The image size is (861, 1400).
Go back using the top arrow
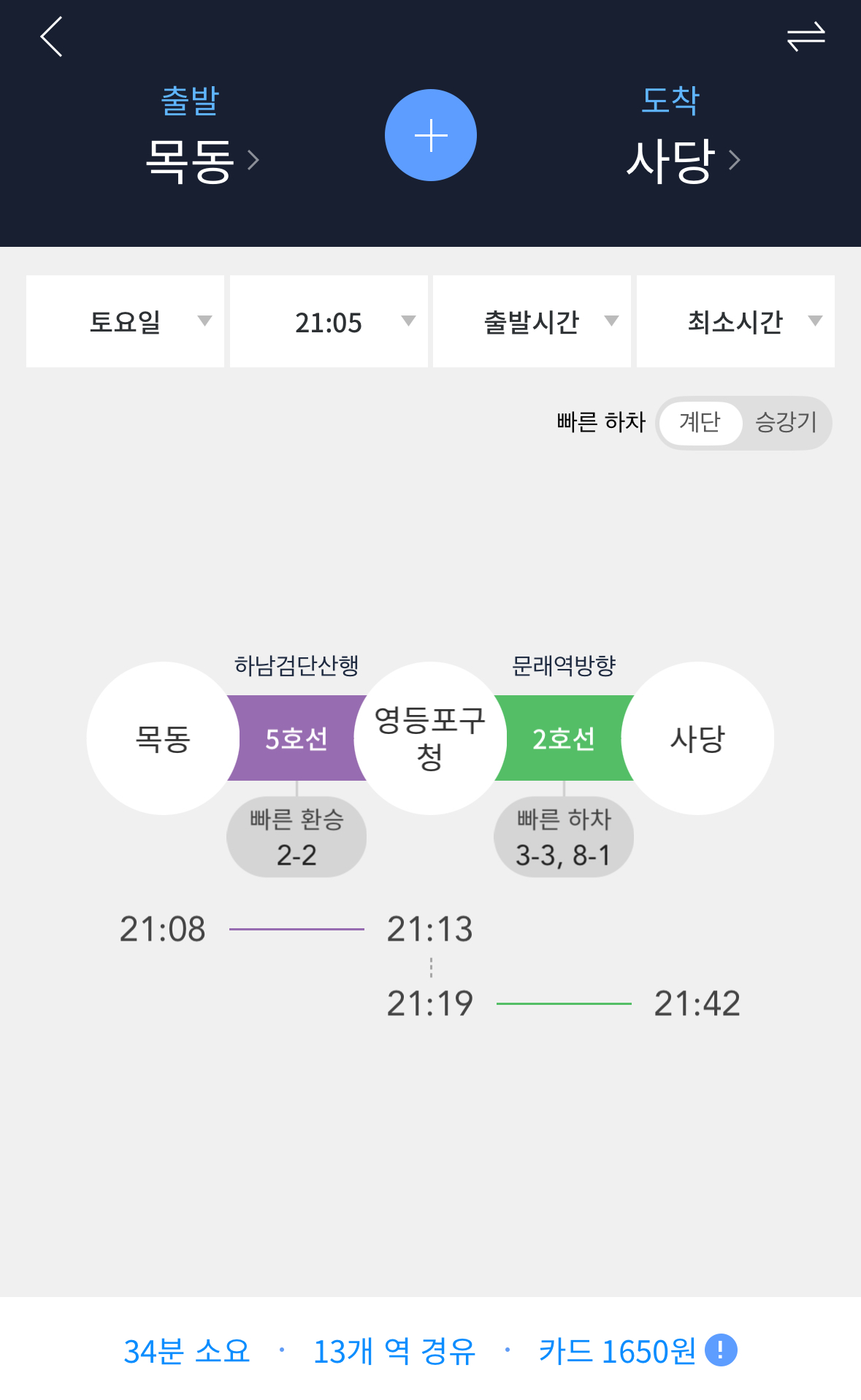pos(52,37)
